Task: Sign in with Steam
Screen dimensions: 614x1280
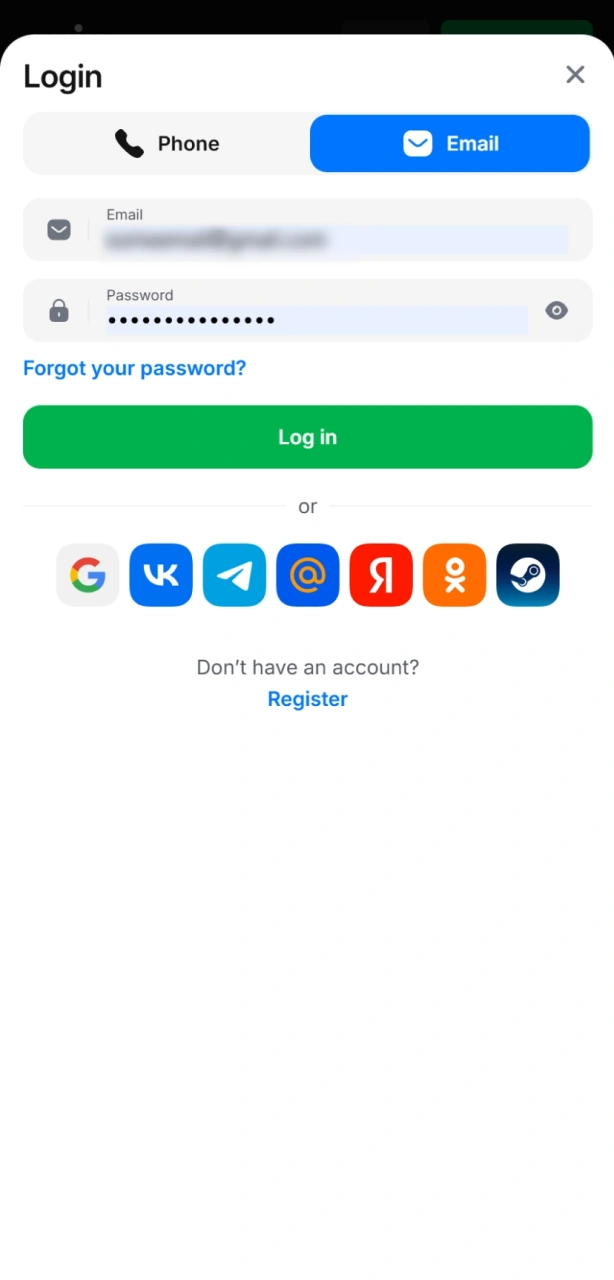Action: pyautogui.click(x=528, y=575)
